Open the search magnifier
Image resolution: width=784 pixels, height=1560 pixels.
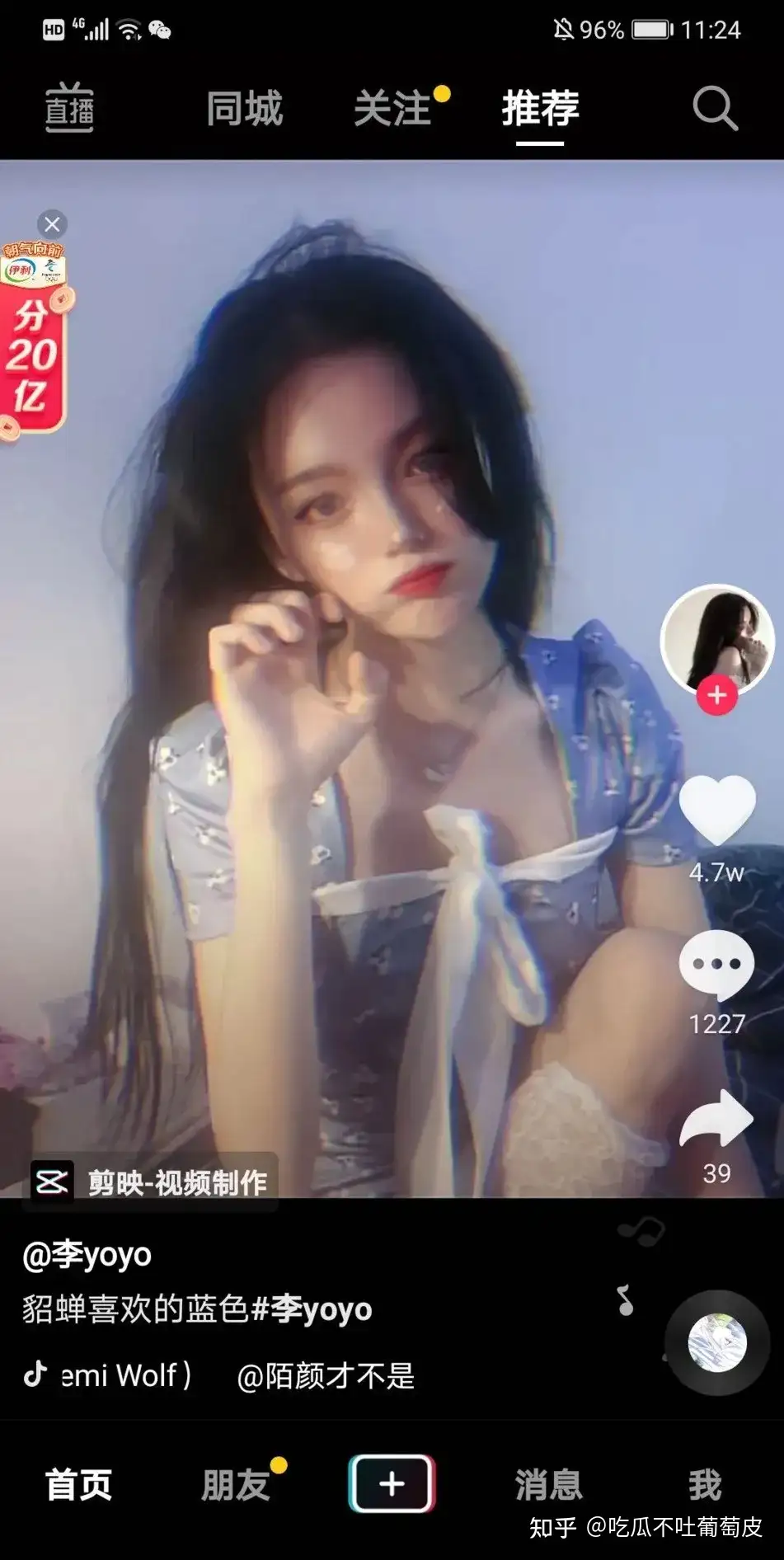714,108
